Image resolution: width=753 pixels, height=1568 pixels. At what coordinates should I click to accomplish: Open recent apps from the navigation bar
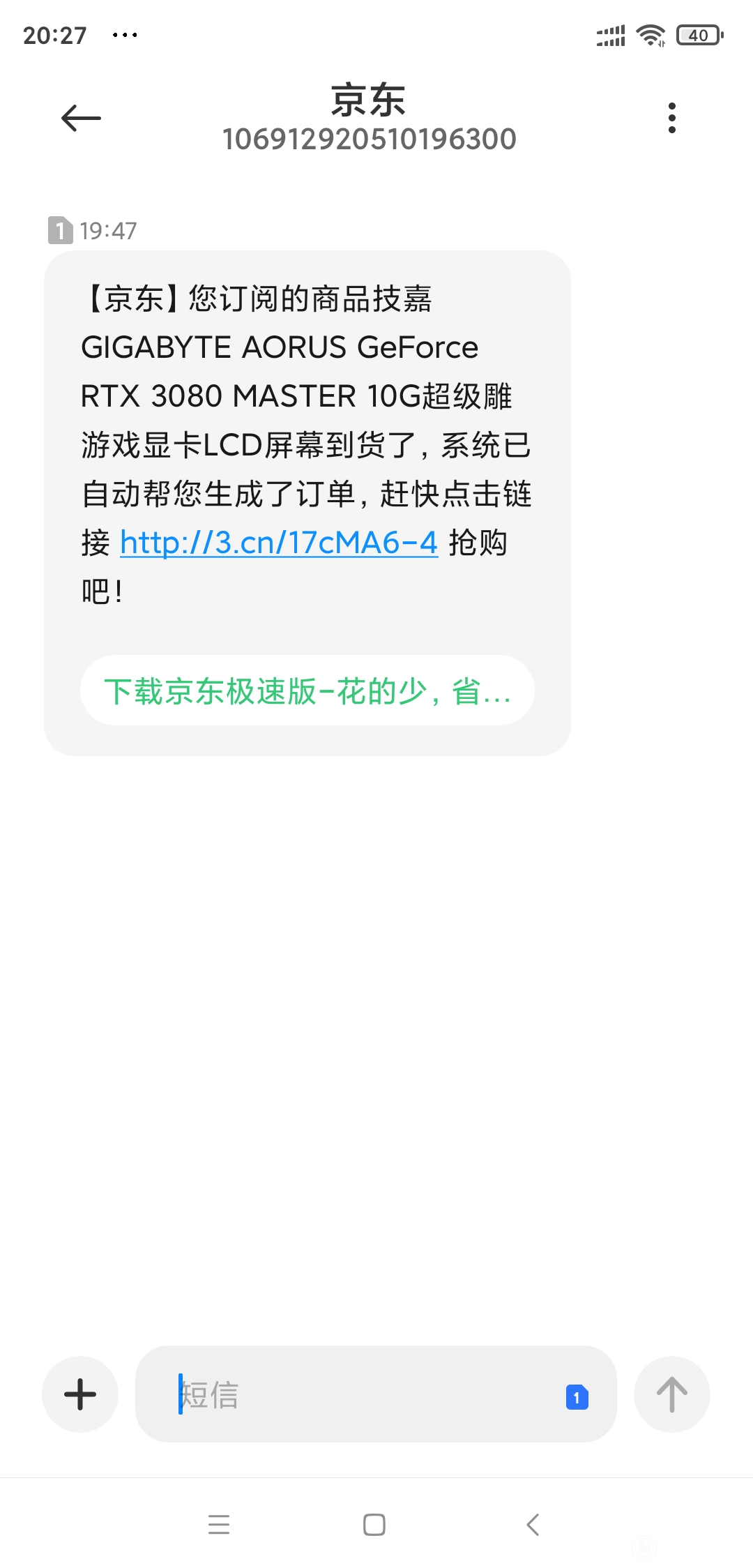click(219, 1525)
